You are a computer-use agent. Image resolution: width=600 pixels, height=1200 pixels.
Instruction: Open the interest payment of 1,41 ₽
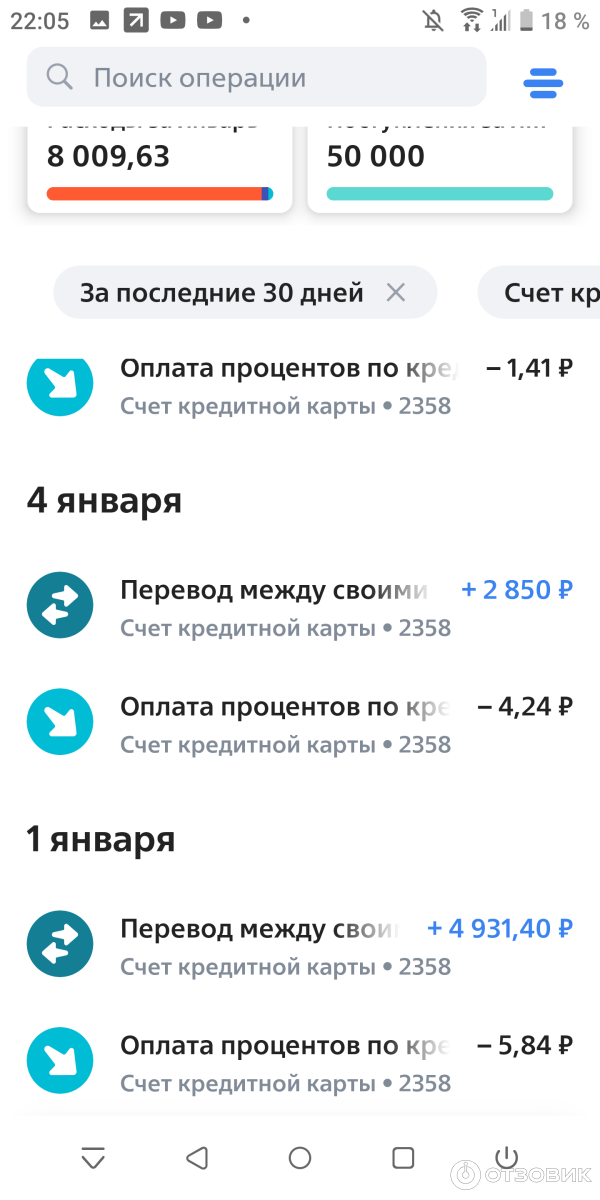point(300,385)
